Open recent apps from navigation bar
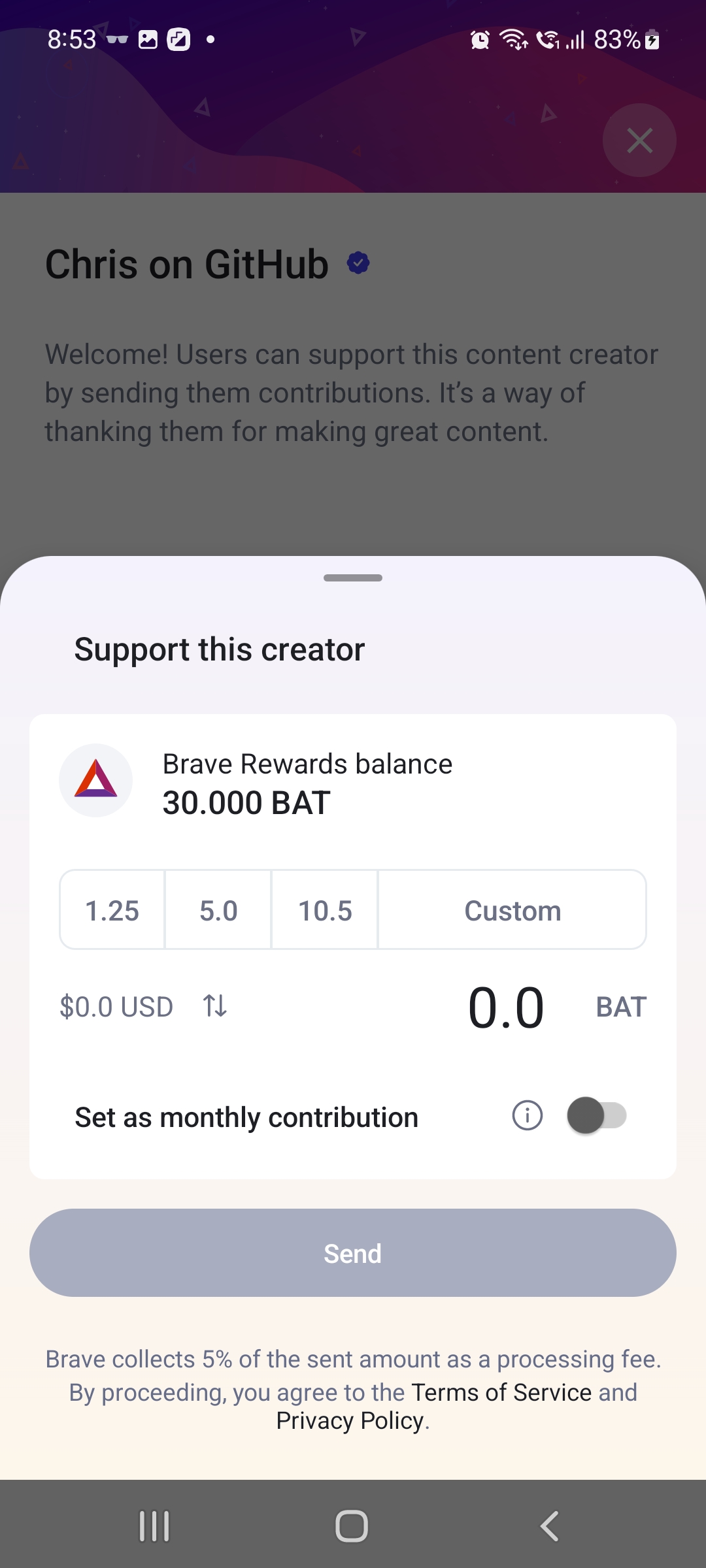 pos(154,1526)
